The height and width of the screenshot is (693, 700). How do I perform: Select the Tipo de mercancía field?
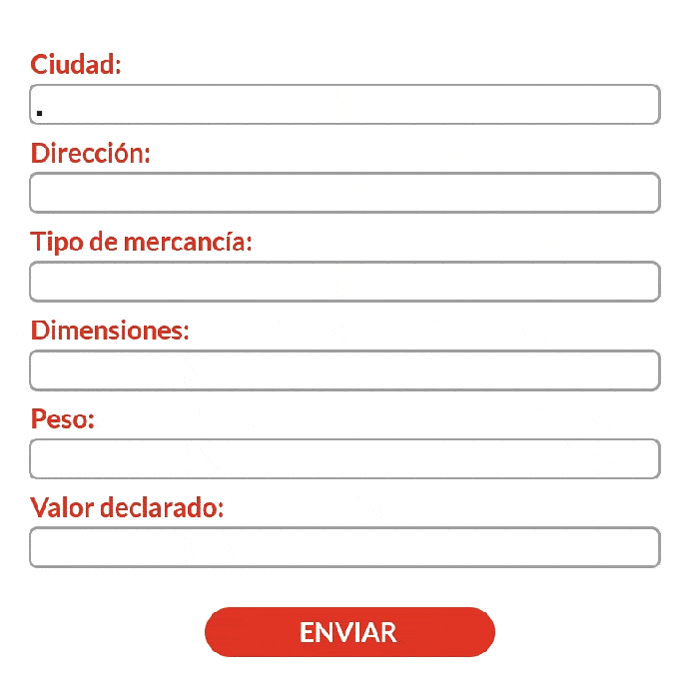pyautogui.click(x=344, y=282)
